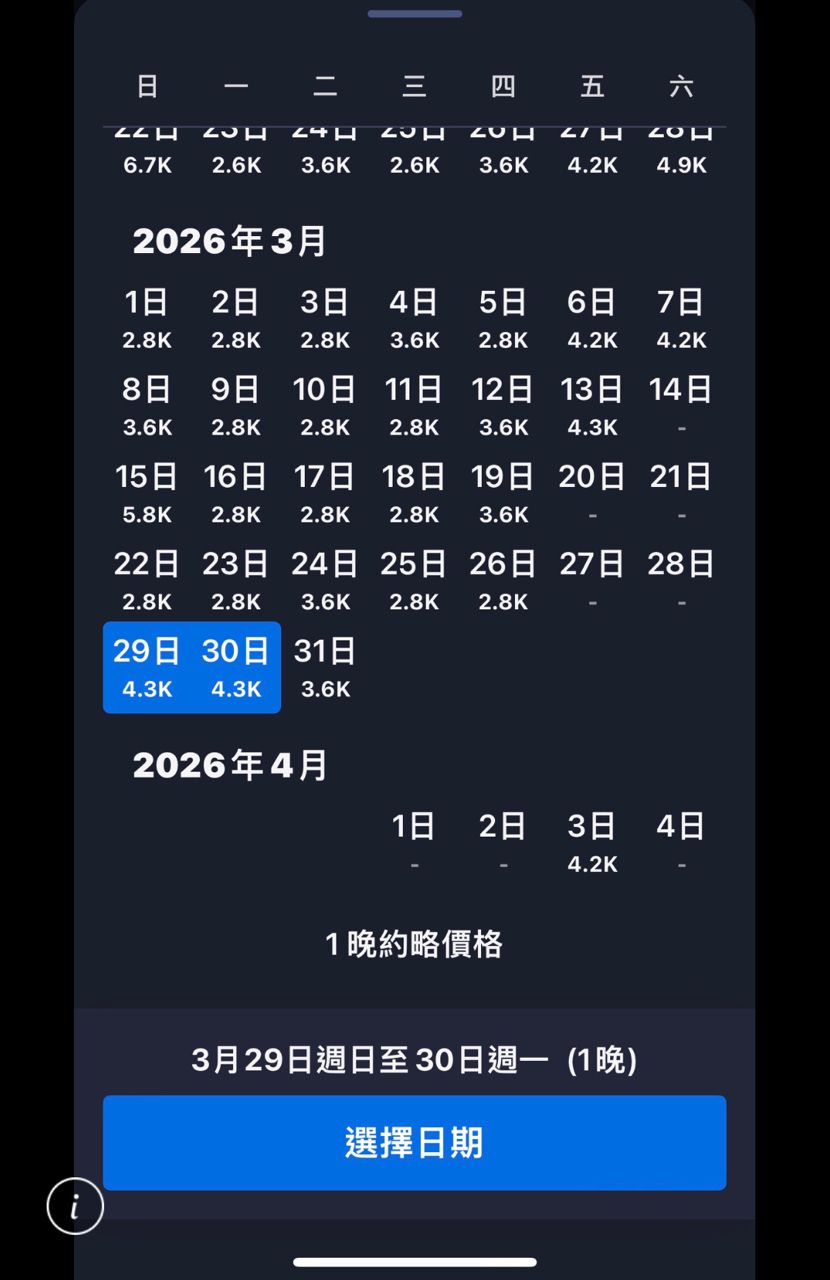This screenshot has width=830, height=1280.
Task: Open the info icon at bottom left
Action: [75, 1206]
